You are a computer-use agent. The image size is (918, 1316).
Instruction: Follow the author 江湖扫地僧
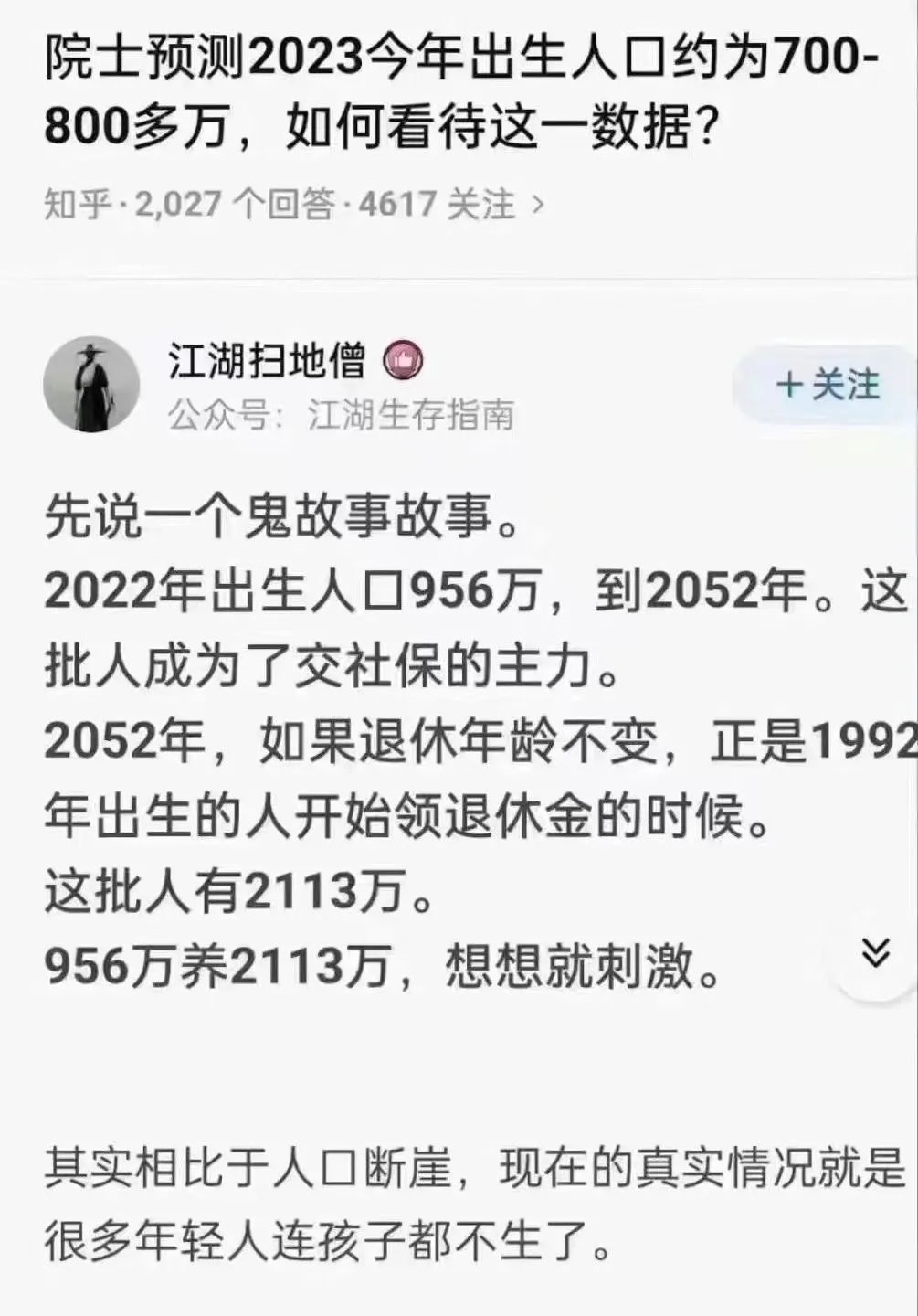(x=827, y=385)
